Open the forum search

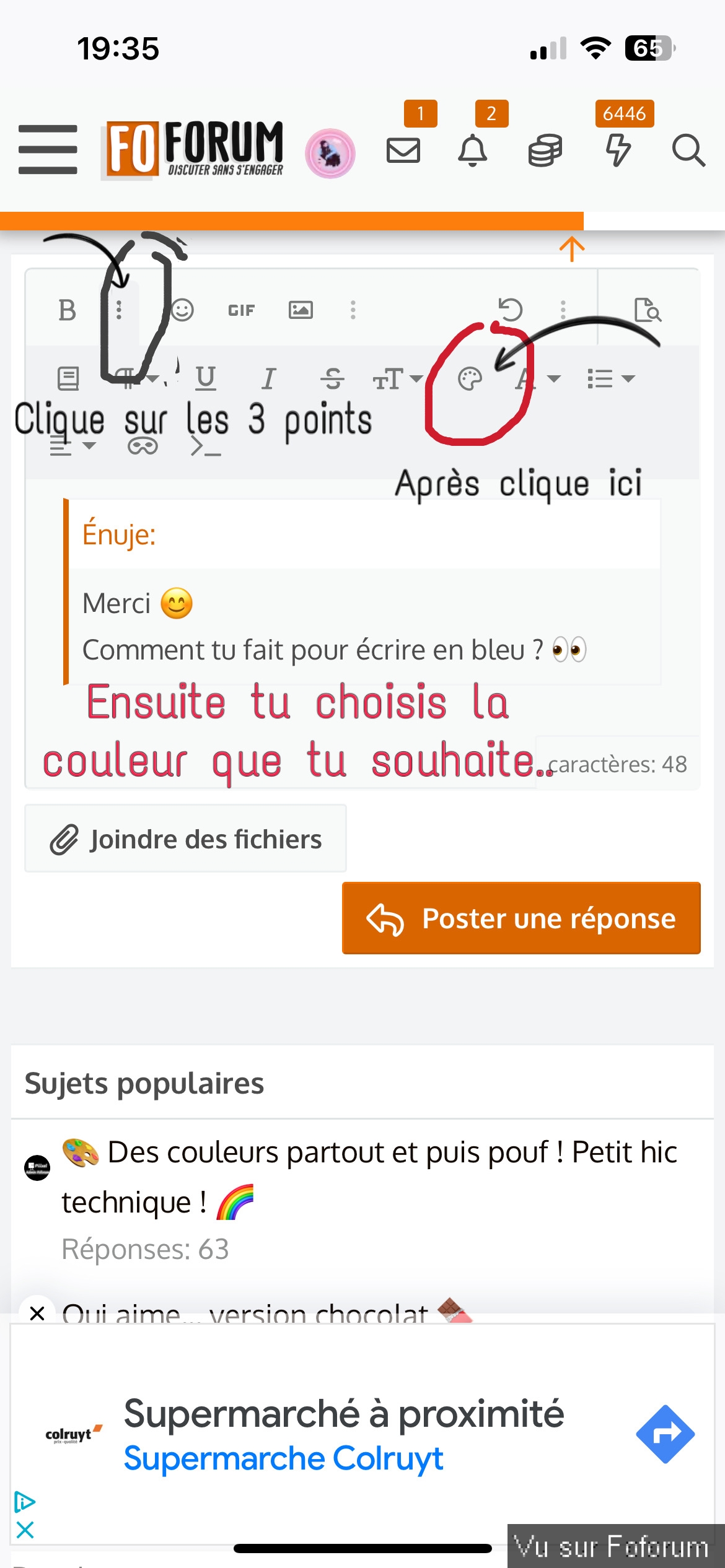pyautogui.click(x=688, y=150)
